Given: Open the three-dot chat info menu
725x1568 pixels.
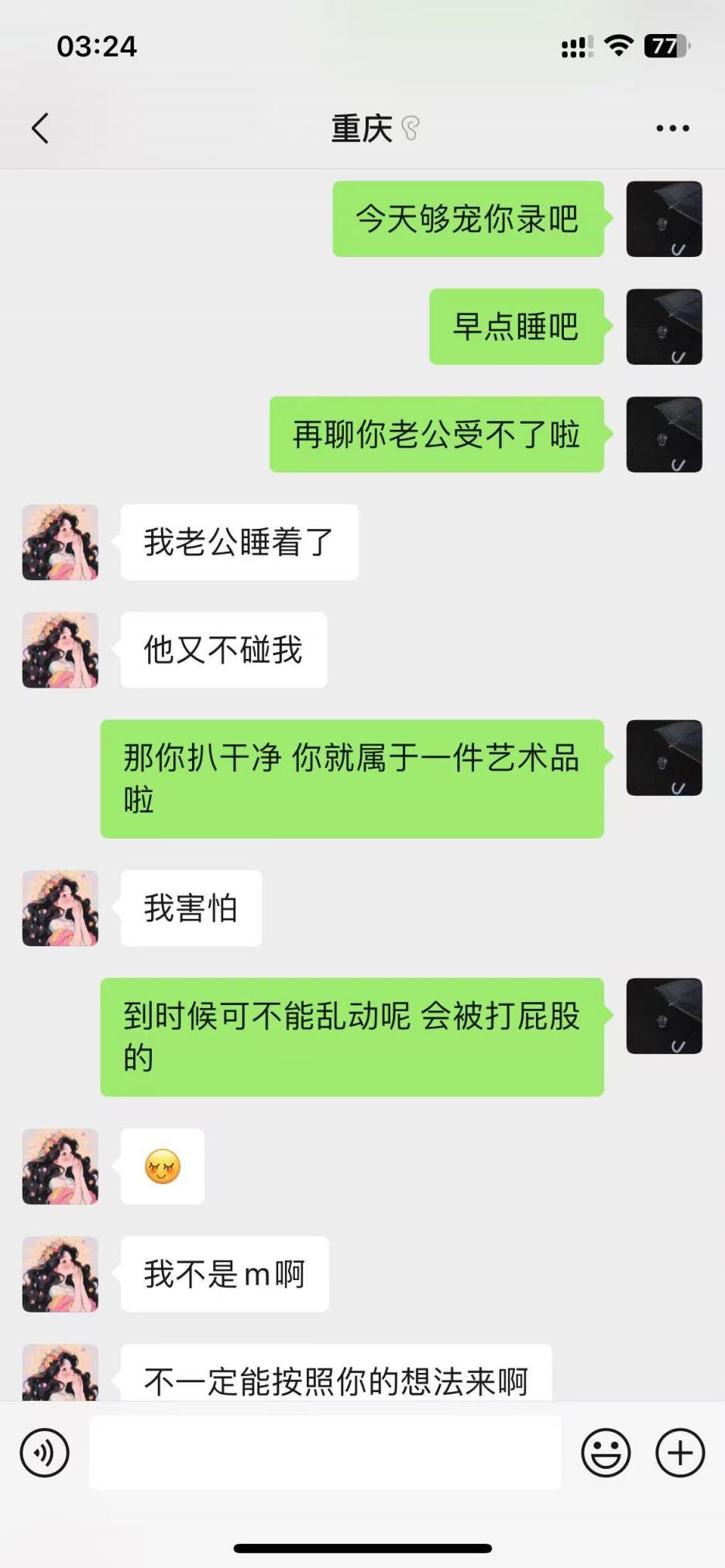Looking at the screenshot, I should coord(672,129).
